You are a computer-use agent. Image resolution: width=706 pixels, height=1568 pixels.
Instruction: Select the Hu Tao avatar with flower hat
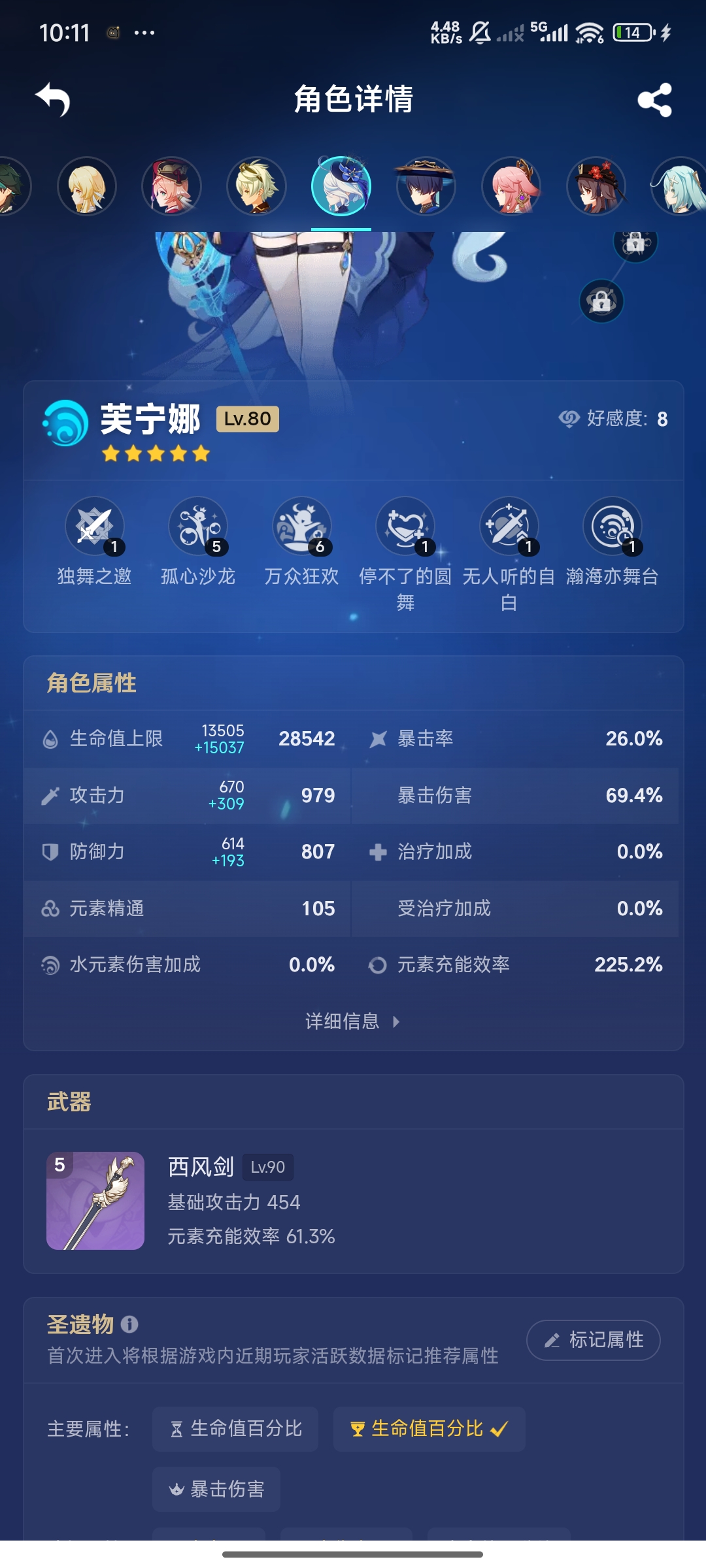click(x=596, y=187)
